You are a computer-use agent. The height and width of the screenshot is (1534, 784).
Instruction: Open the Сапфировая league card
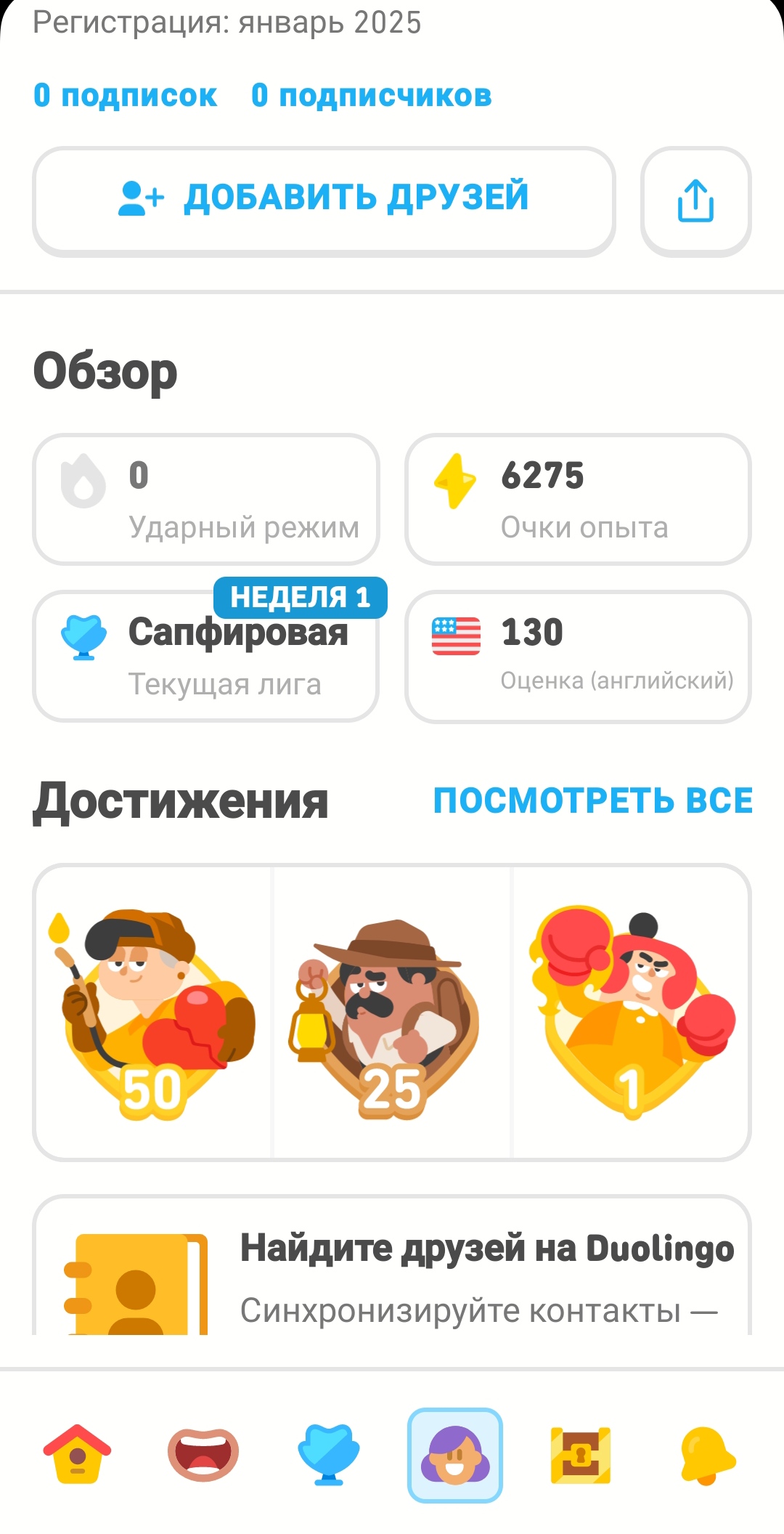coord(206,657)
